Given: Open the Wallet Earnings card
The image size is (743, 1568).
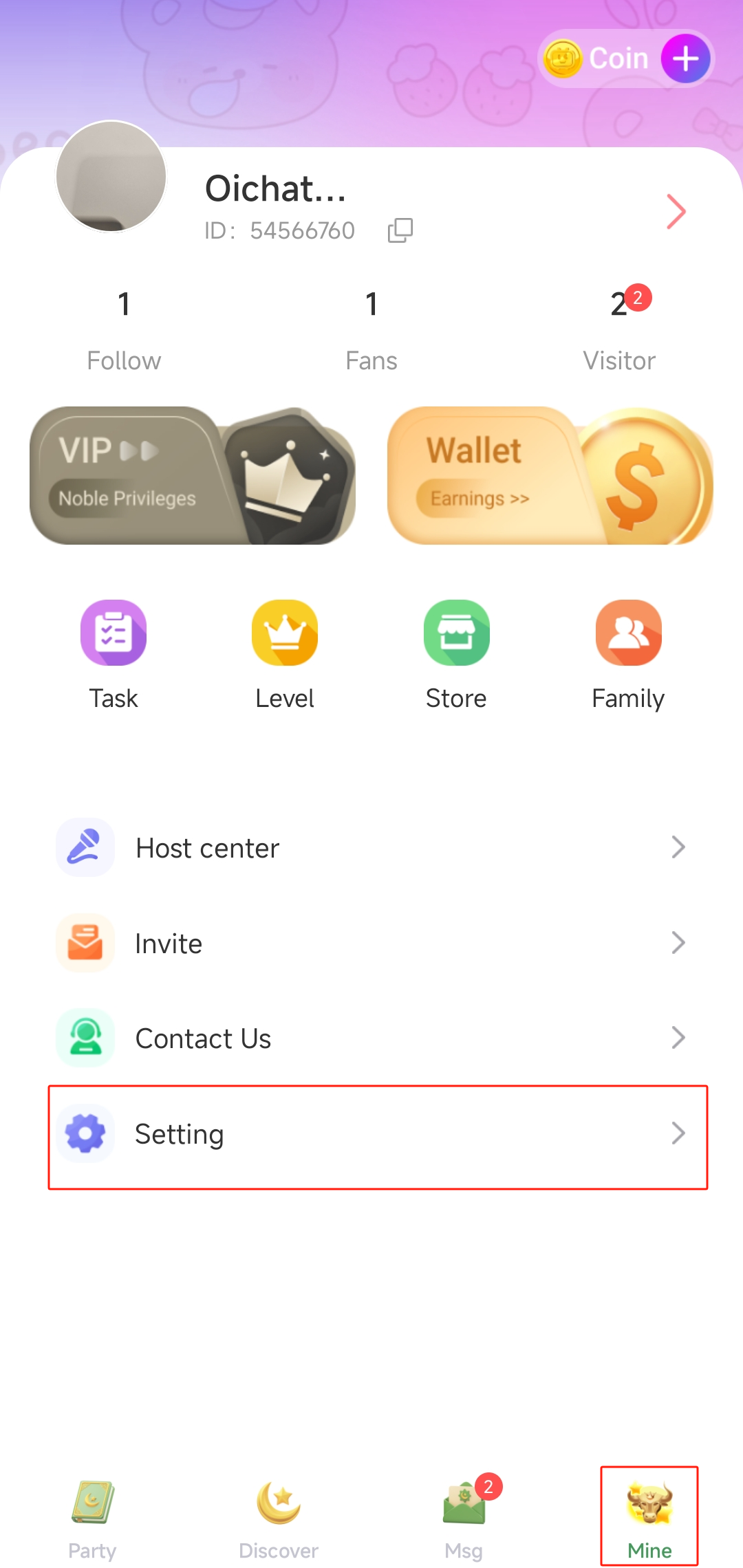Looking at the screenshot, I should (x=550, y=476).
